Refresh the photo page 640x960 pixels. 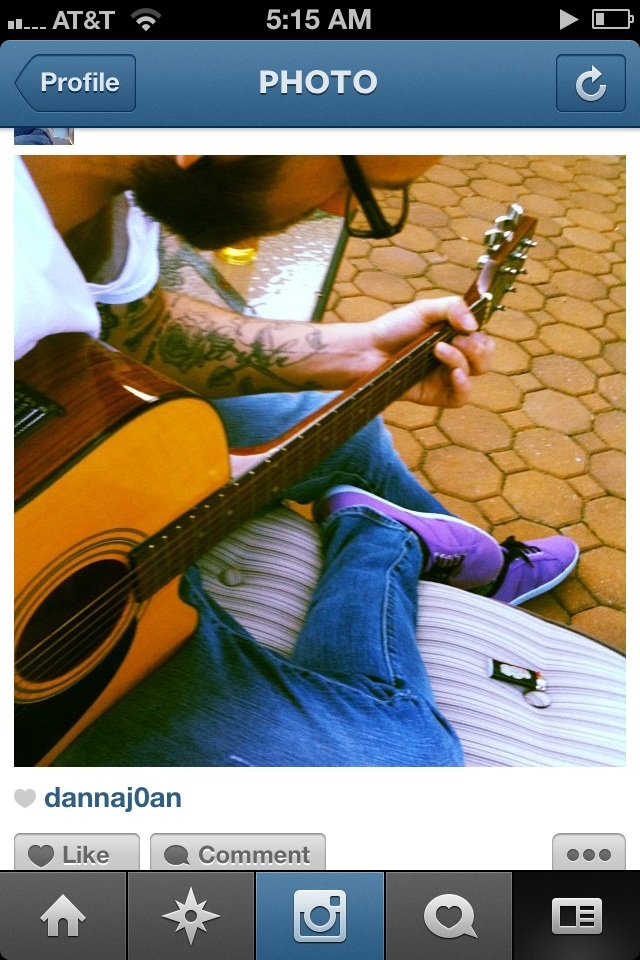pos(590,83)
